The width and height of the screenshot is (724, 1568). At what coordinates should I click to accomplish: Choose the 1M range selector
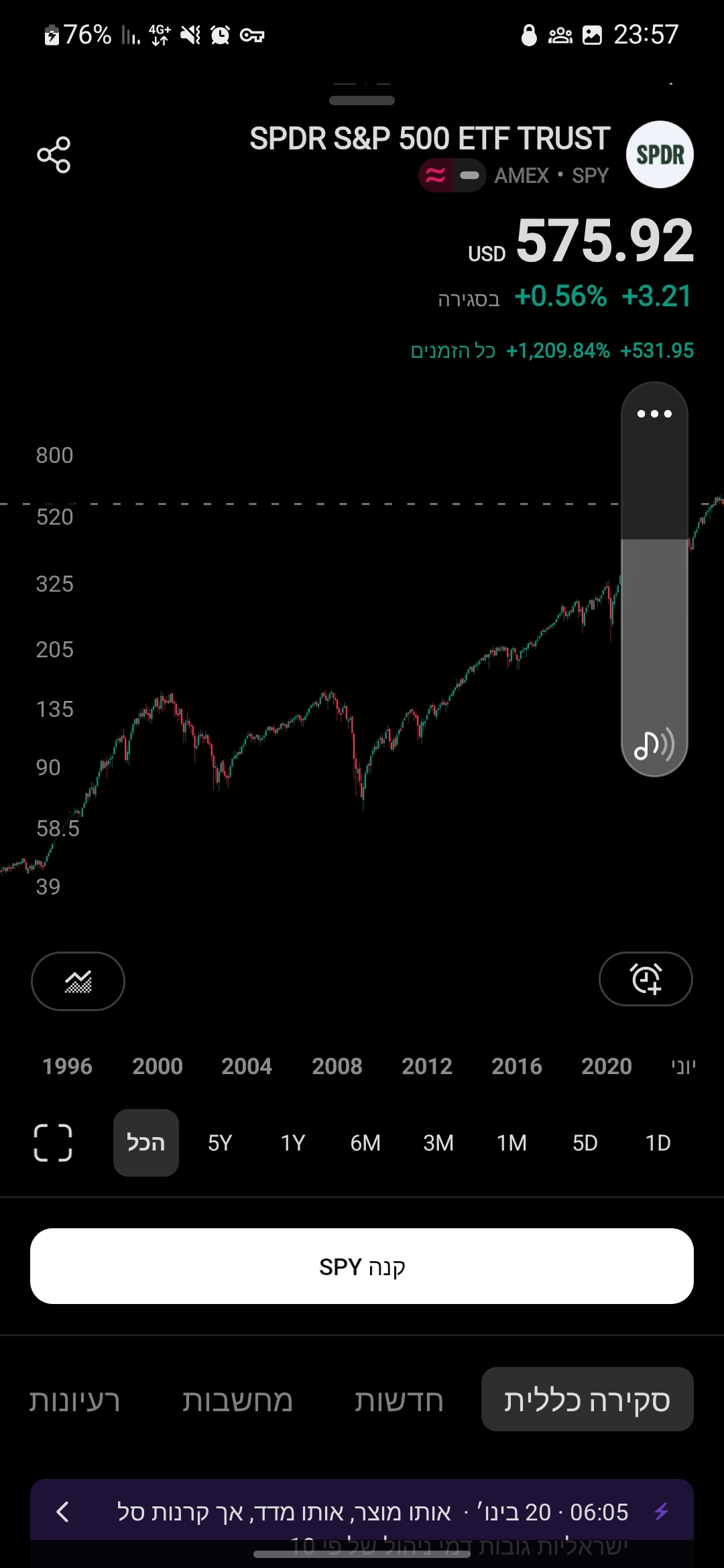pos(511,1143)
